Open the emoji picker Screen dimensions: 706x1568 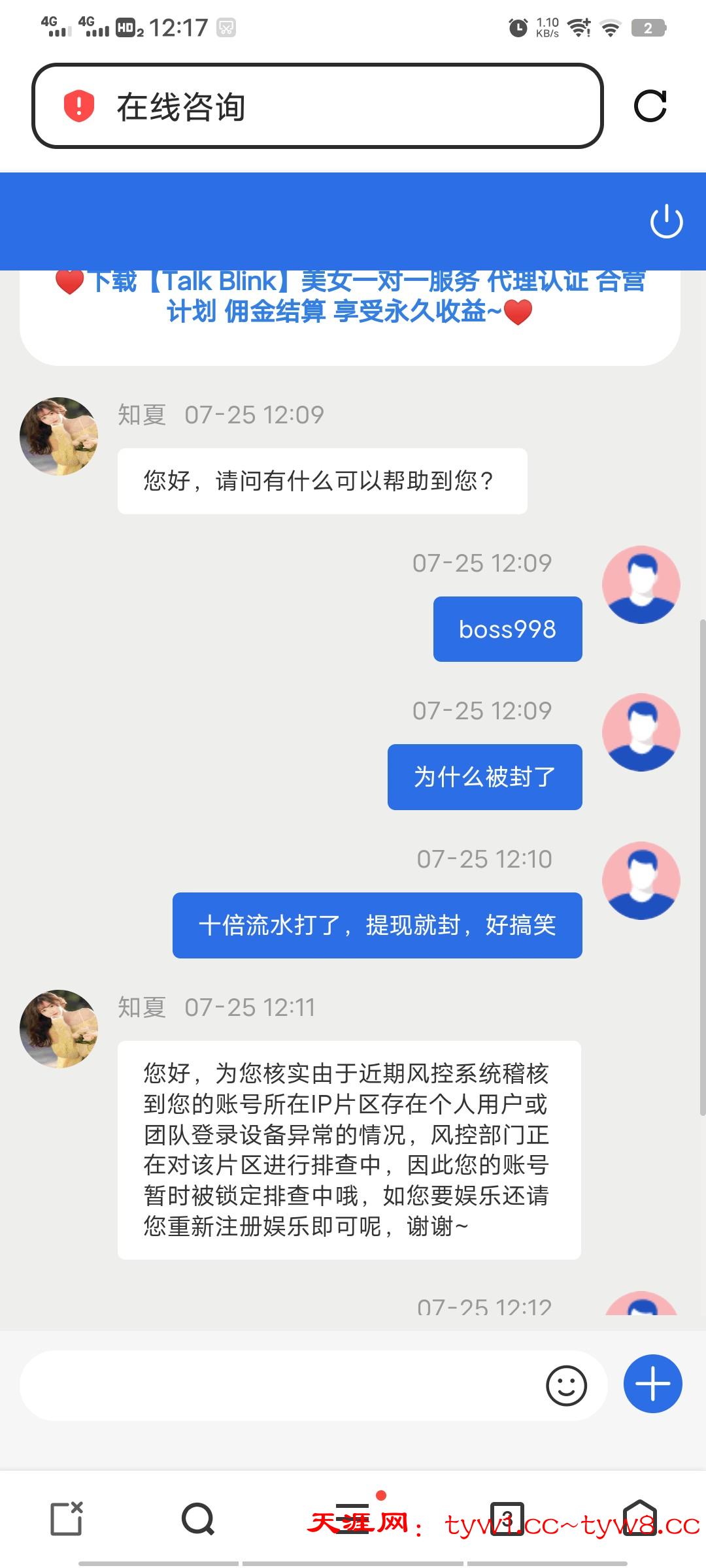point(566,1385)
